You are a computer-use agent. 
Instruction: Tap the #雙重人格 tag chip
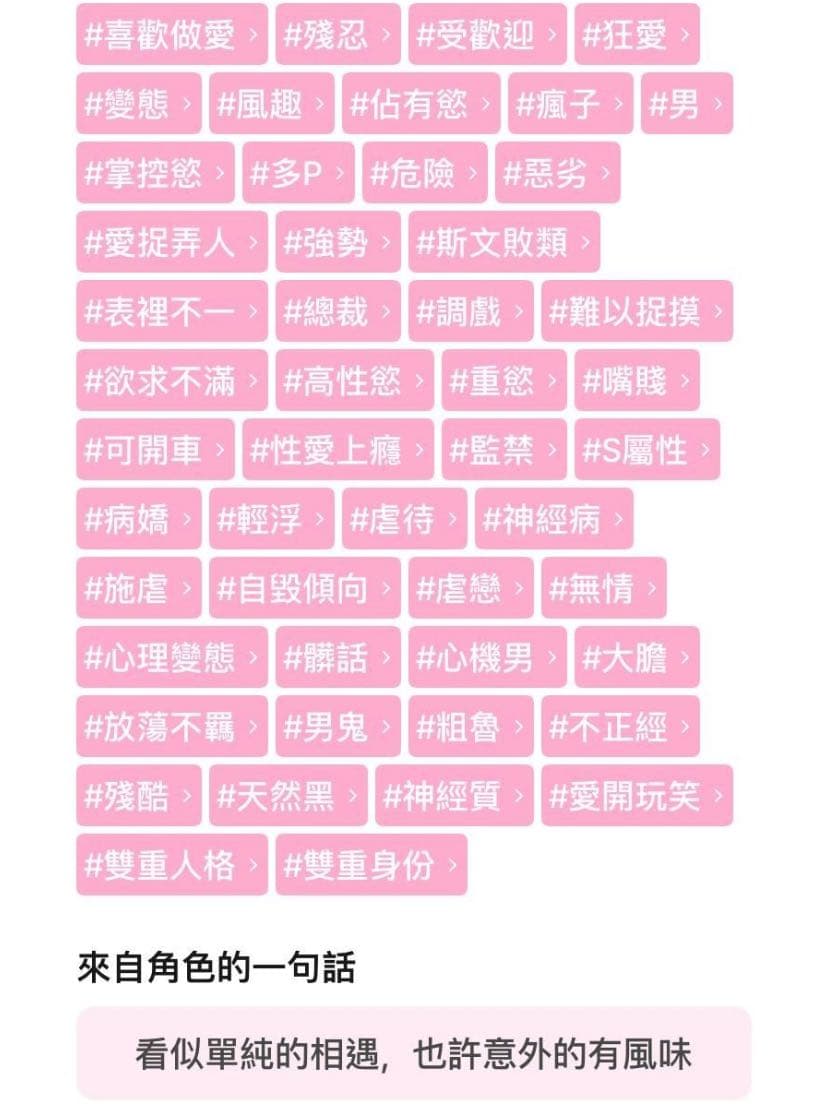tap(171, 865)
